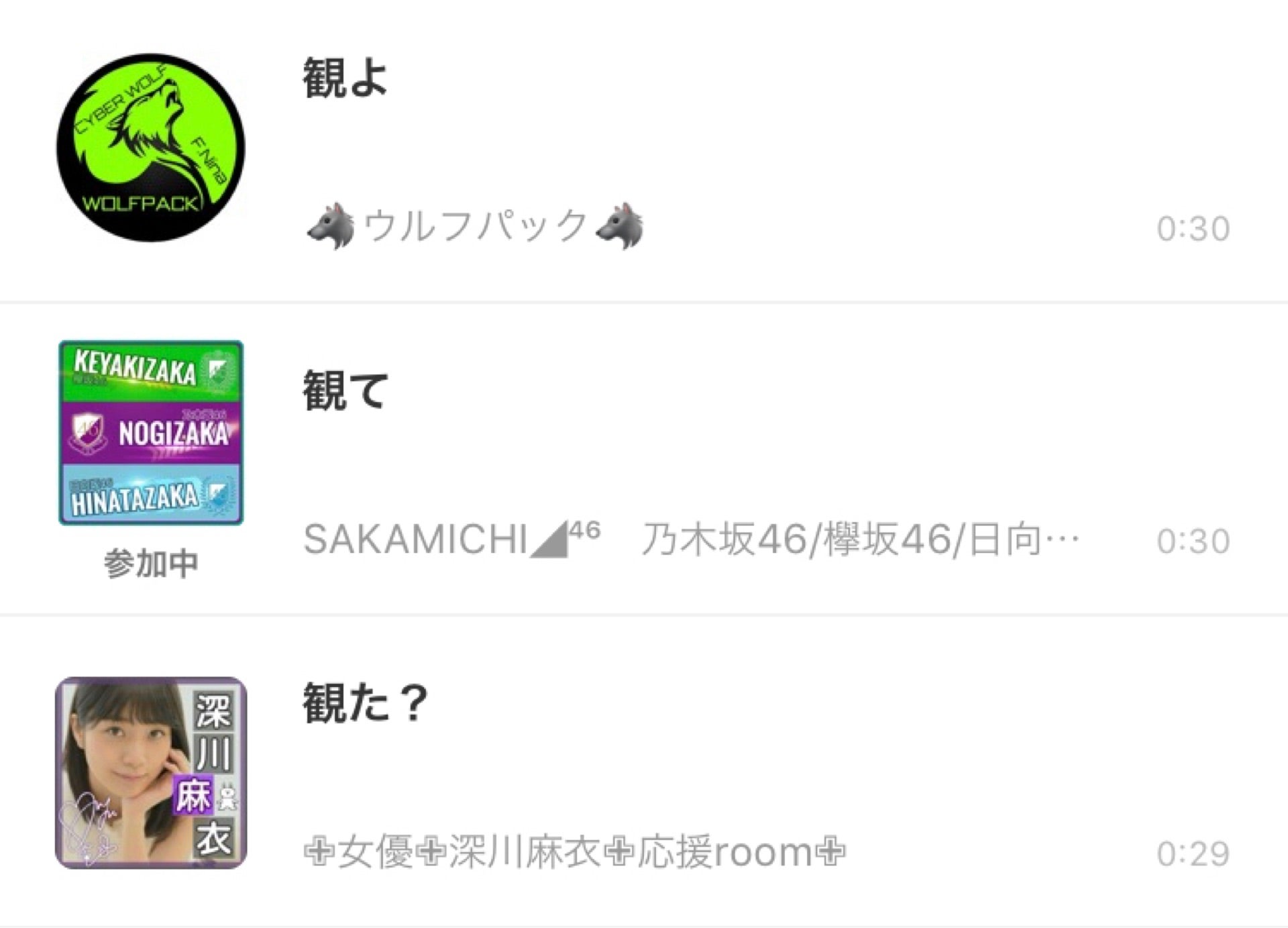The height and width of the screenshot is (928, 1288).
Task: Open the ウルフパック chat room
Action: tap(474, 225)
